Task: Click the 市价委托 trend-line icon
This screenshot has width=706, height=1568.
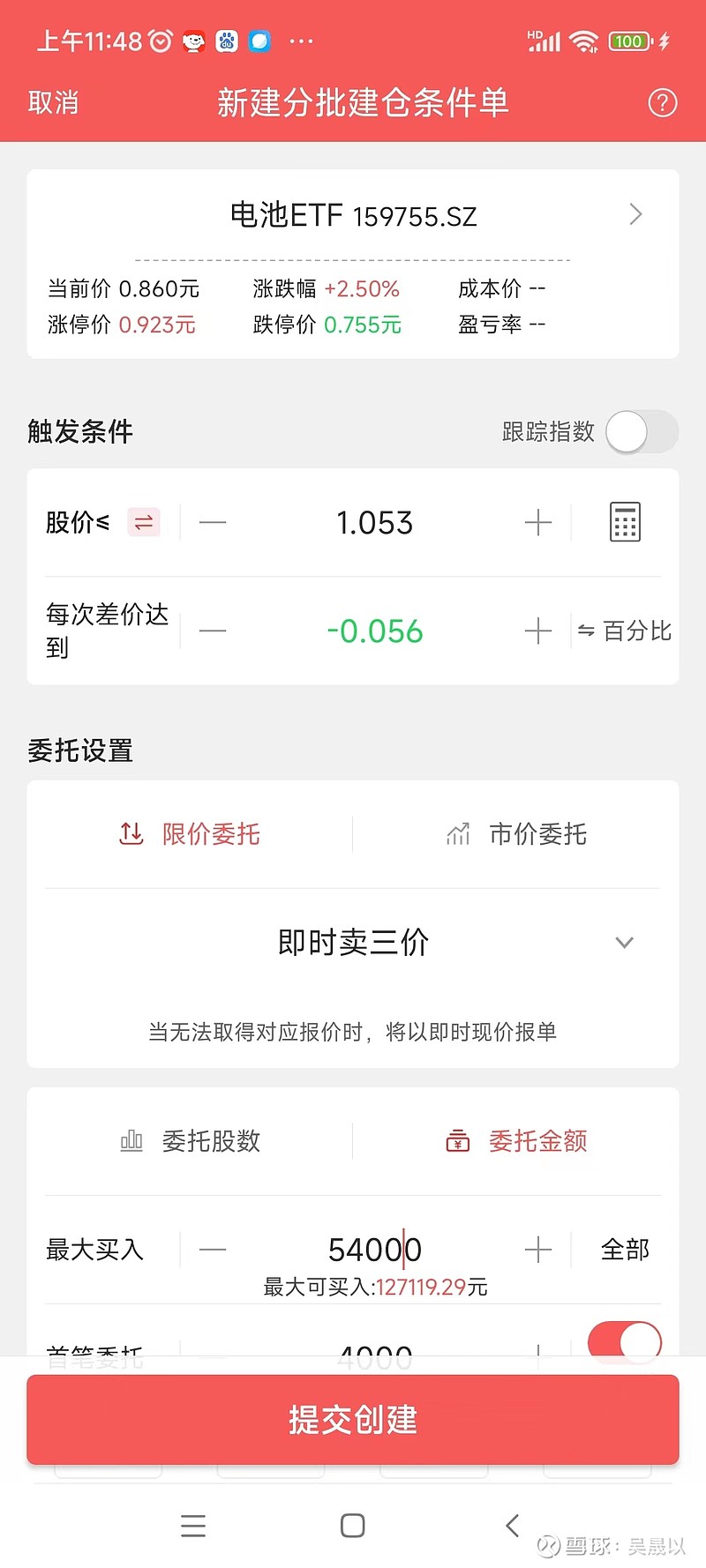Action: (x=457, y=833)
